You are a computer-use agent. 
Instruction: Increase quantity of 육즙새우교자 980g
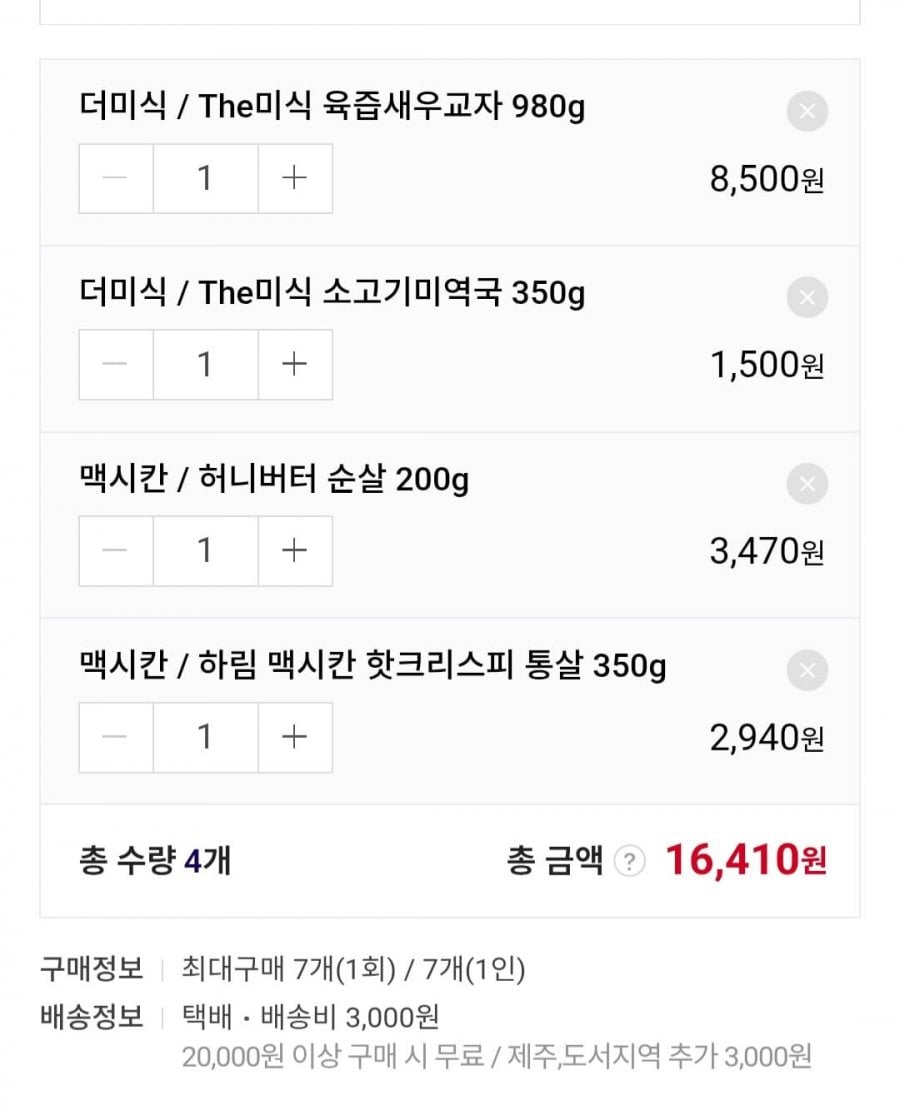point(295,178)
